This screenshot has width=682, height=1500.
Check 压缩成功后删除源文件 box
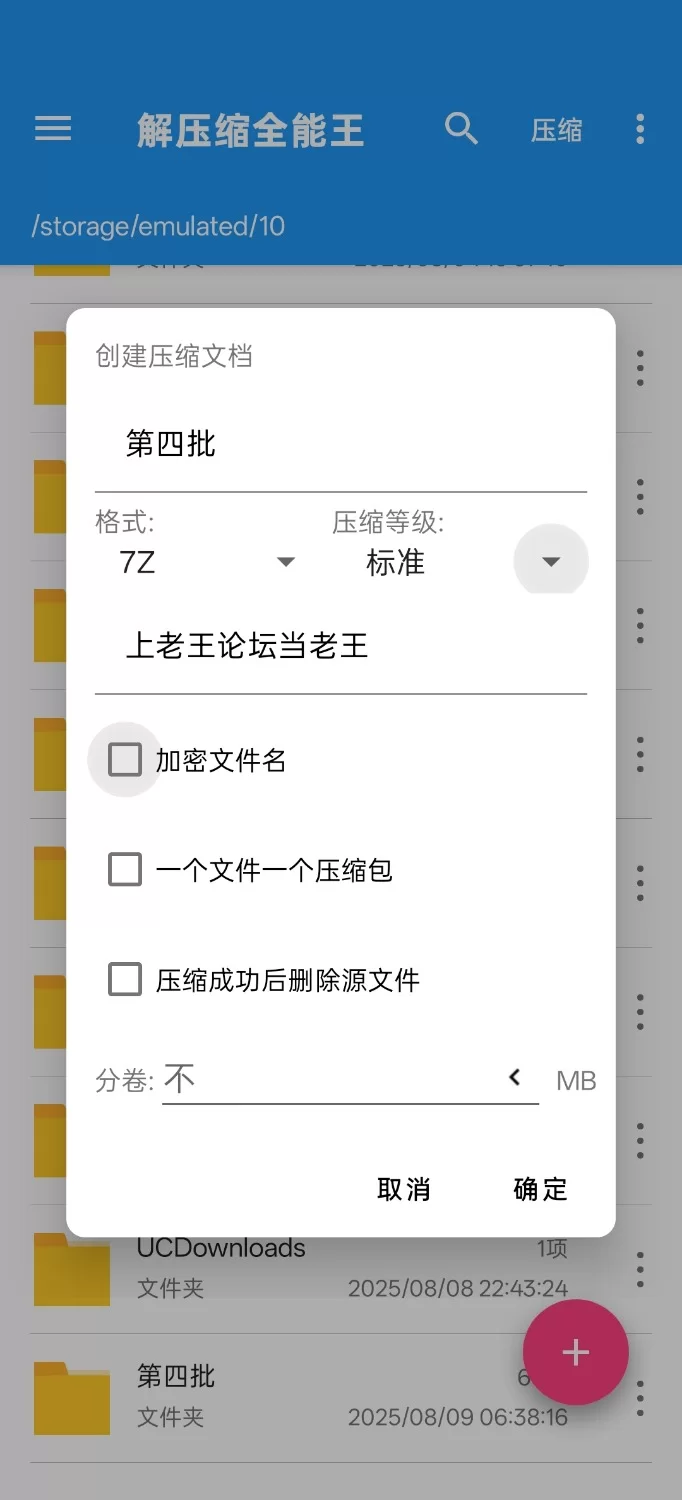pos(125,980)
